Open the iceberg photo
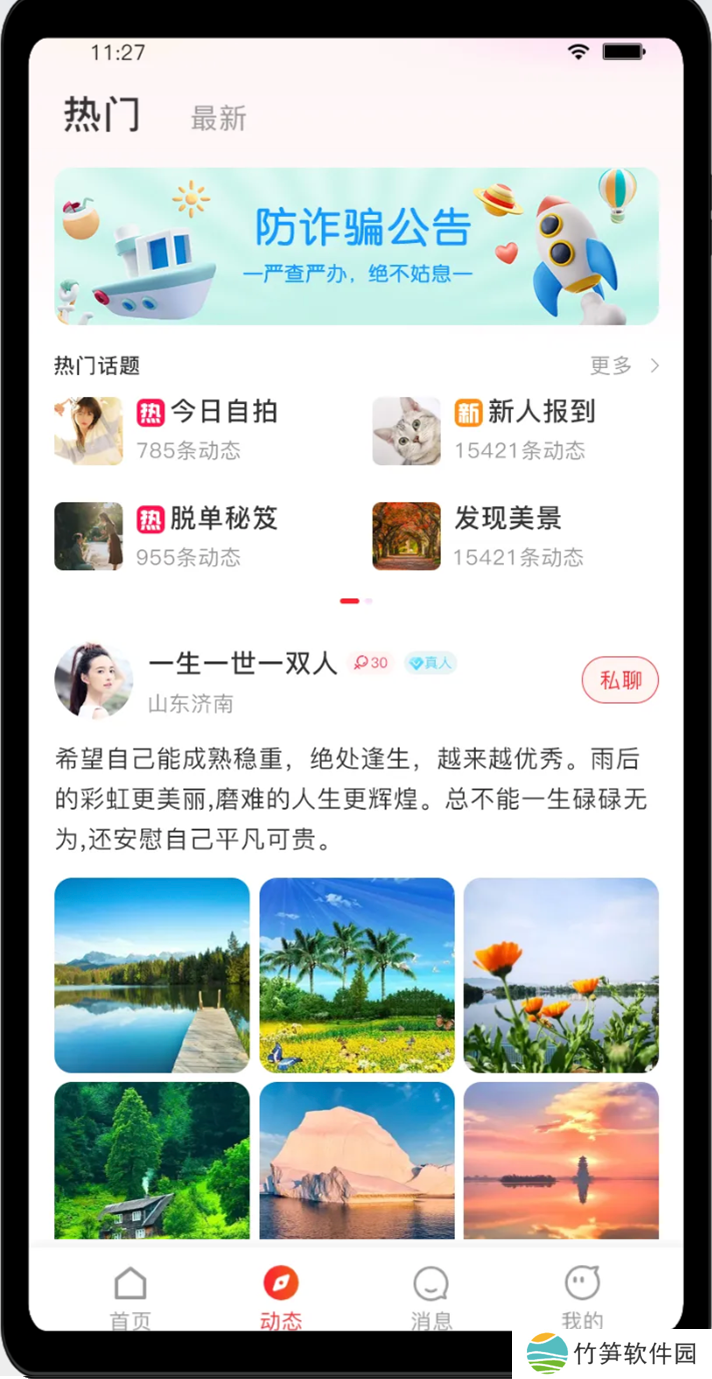The width and height of the screenshot is (712, 1379). point(356,1160)
